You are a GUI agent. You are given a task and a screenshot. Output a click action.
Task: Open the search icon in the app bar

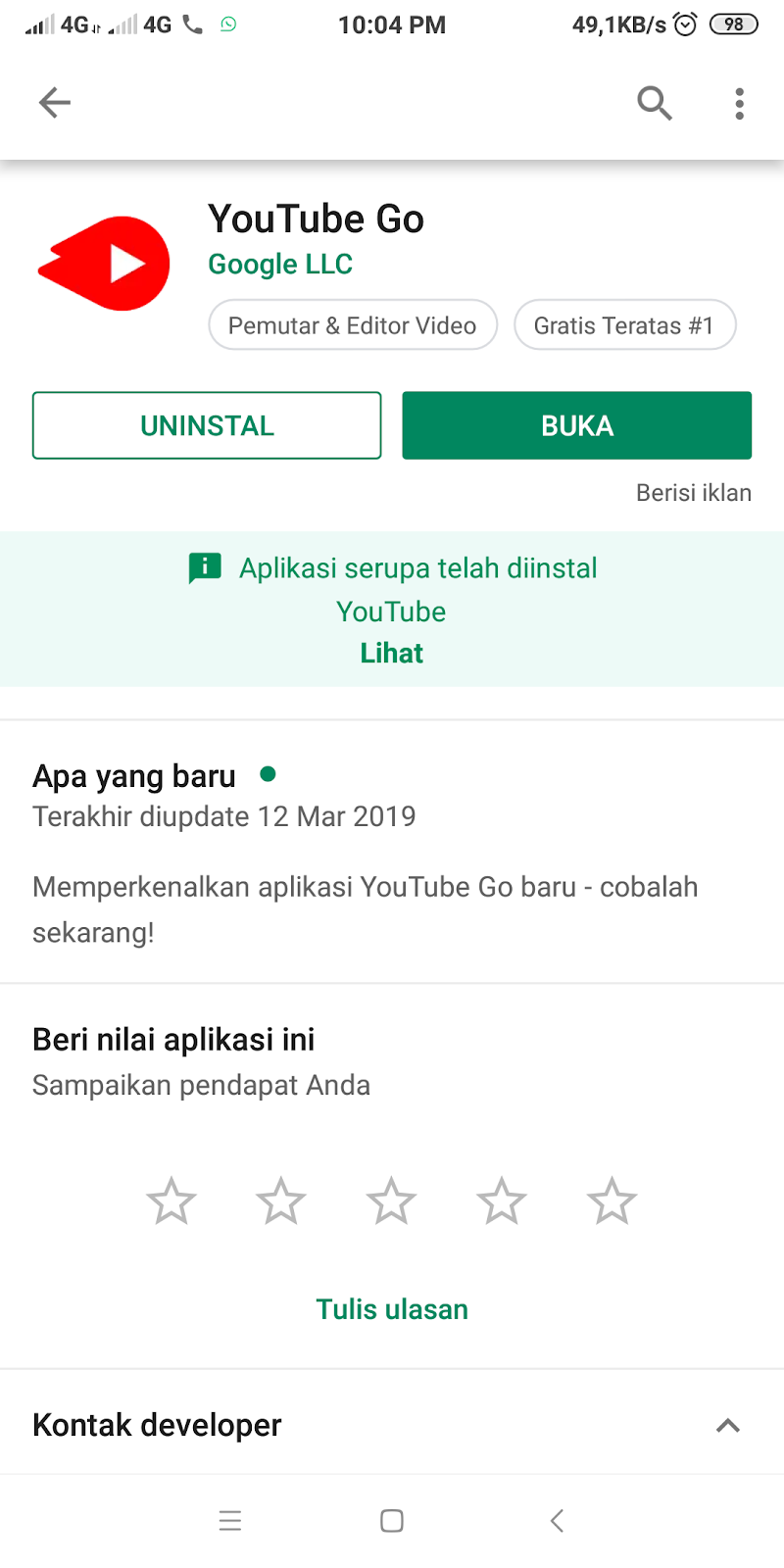point(655,102)
